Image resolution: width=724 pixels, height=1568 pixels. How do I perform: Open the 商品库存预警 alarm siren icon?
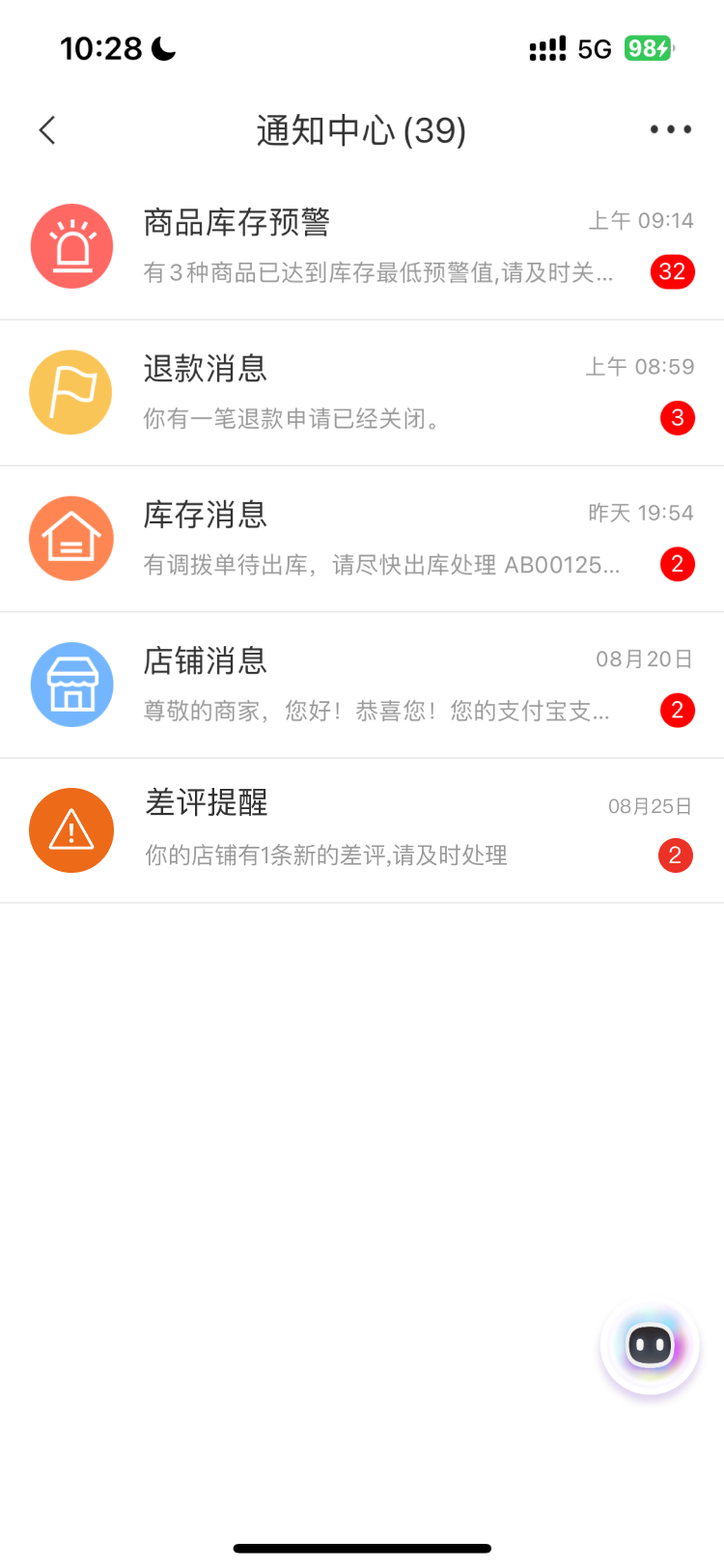pos(71,246)
